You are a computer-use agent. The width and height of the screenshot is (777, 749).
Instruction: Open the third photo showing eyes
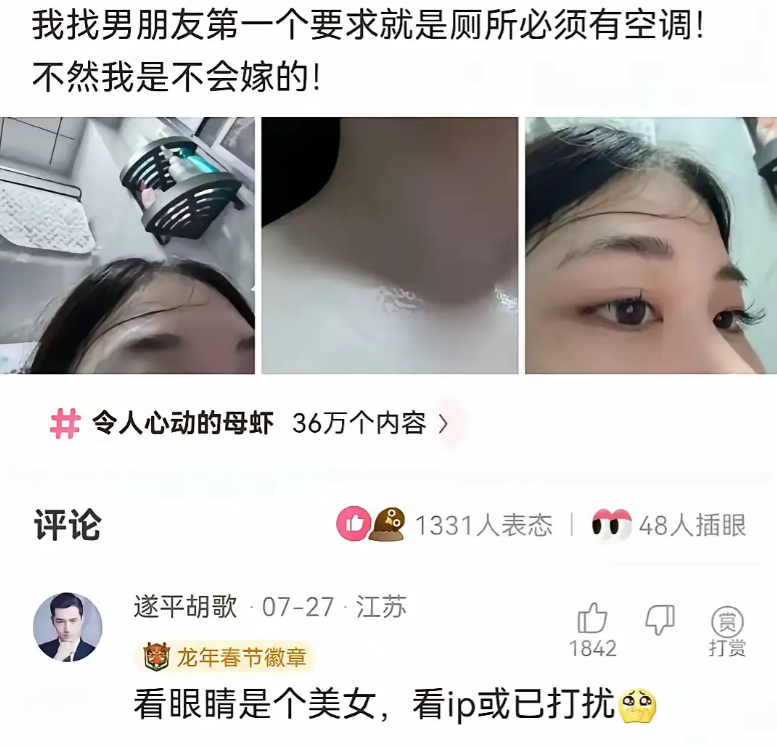(x=651, y=245)
